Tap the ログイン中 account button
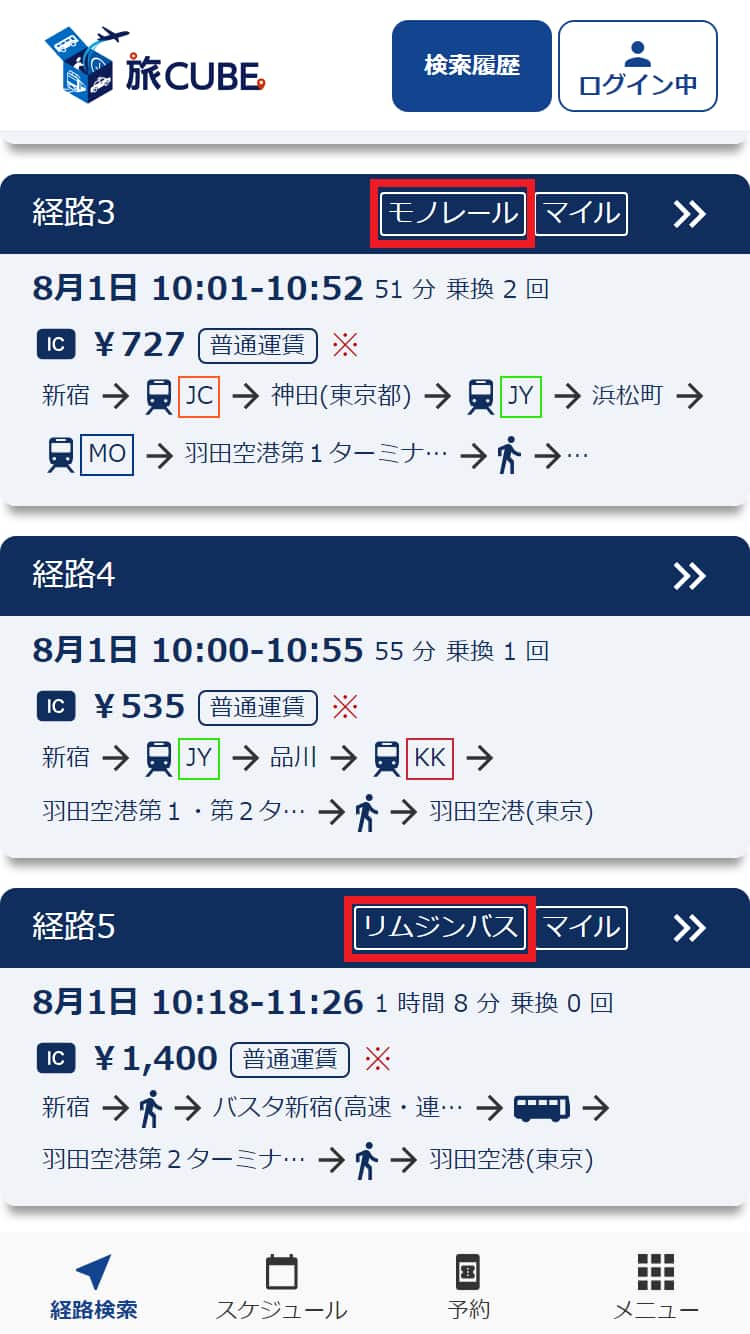Screen dimensions: 750x1334 pyautogui.click(x=637, y=66)
